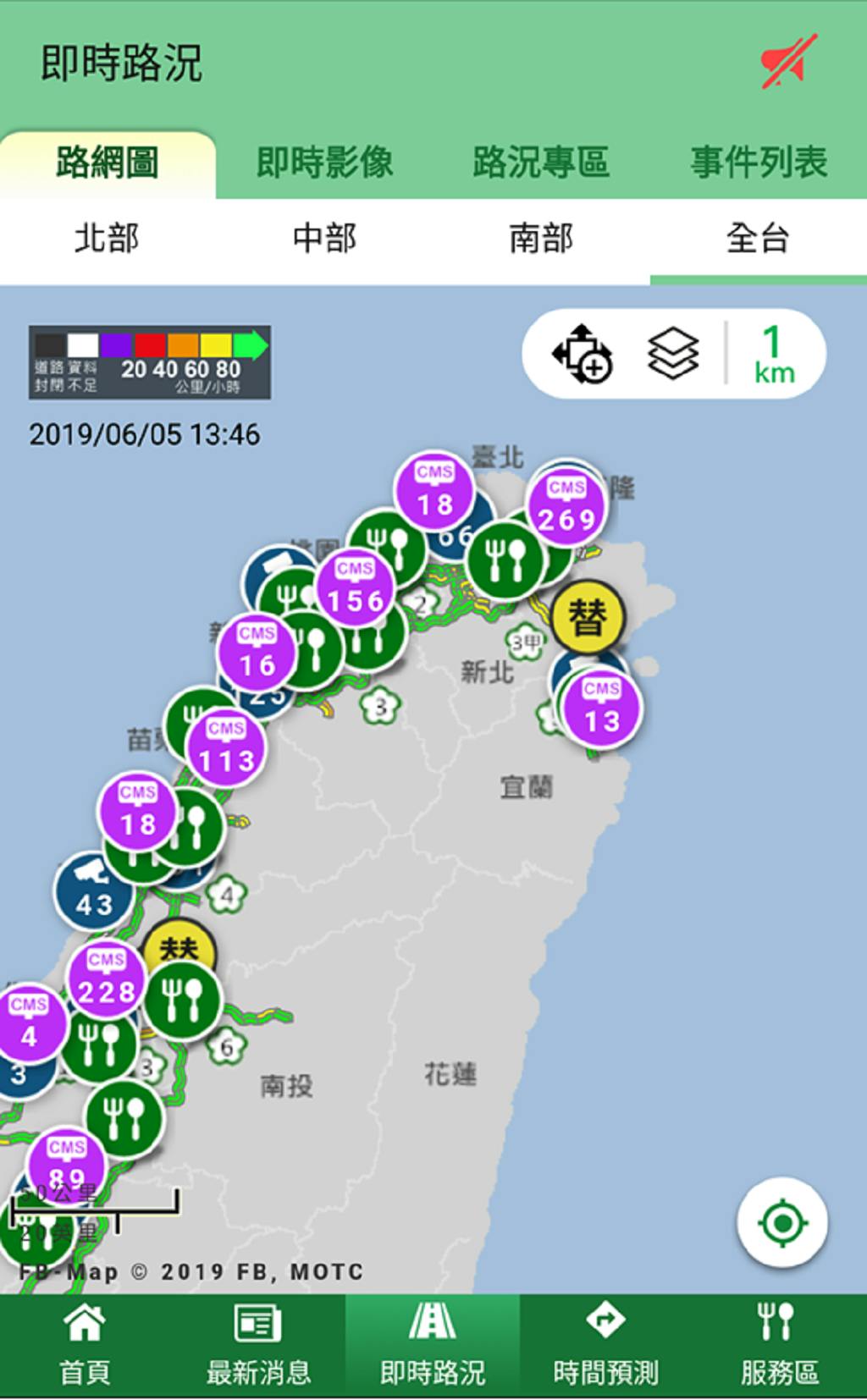
Task: Open 最新消息 in the bottom bar
Action: (258, 1346)
